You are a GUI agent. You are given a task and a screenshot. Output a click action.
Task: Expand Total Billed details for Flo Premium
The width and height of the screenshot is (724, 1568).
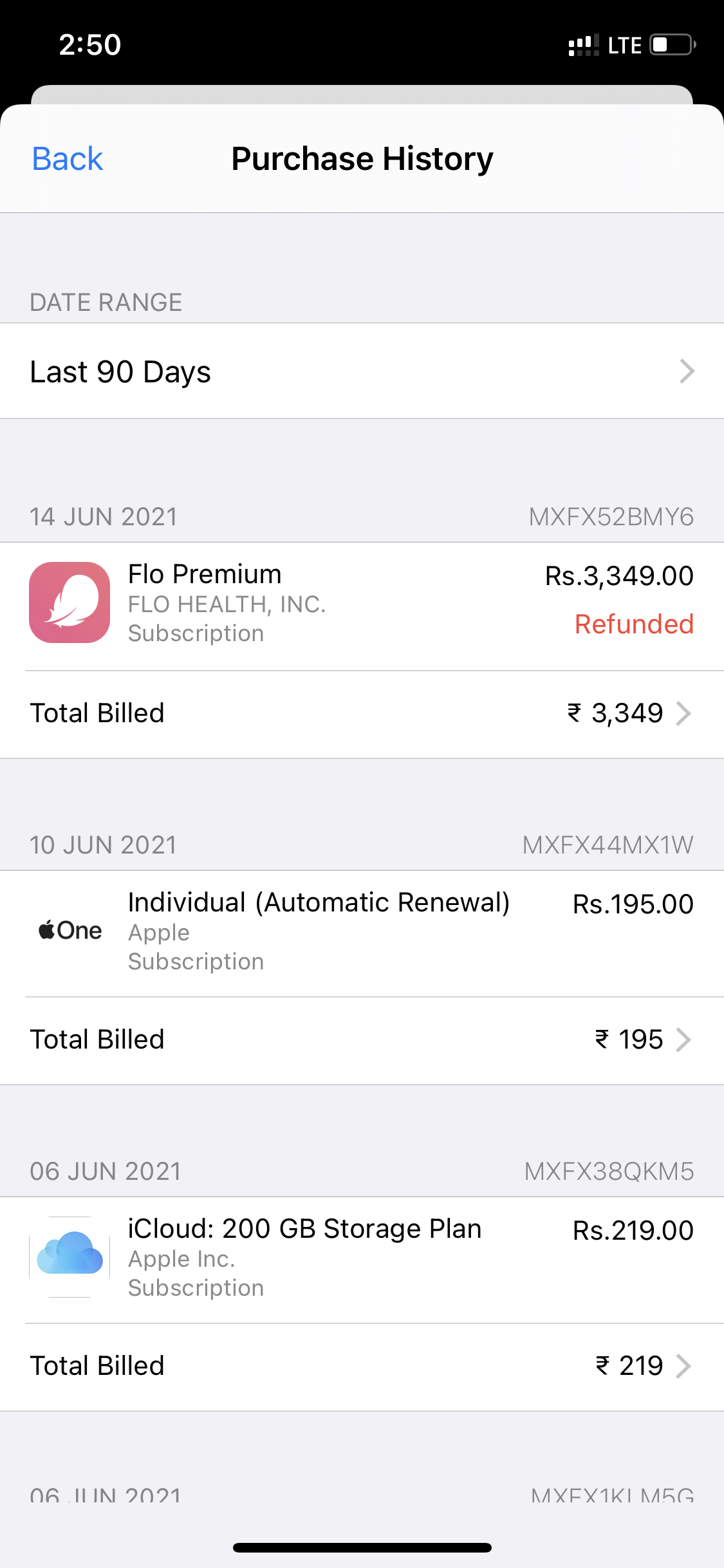[x=362, y=713]
